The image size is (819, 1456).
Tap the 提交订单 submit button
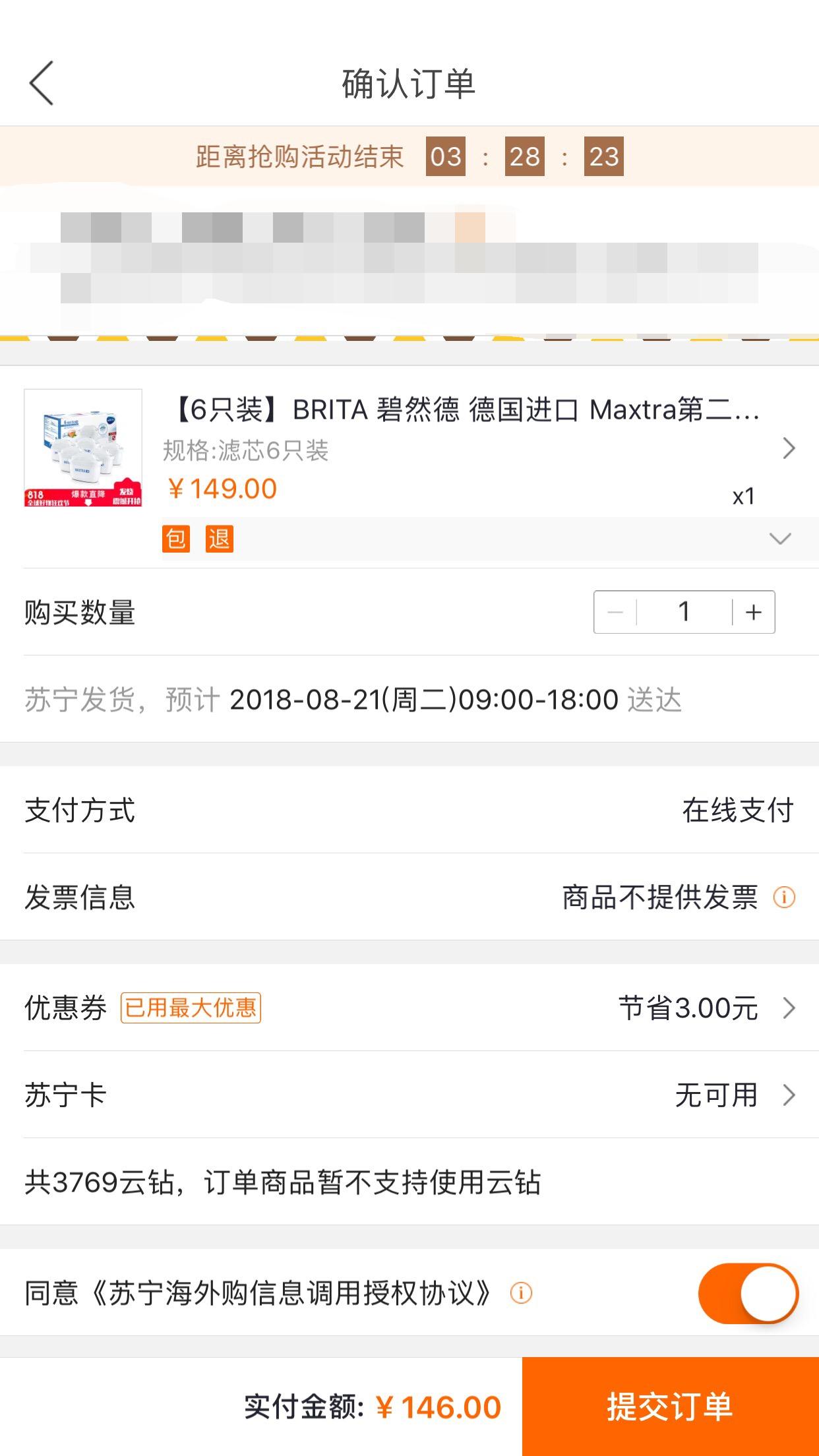point(670,1405)
